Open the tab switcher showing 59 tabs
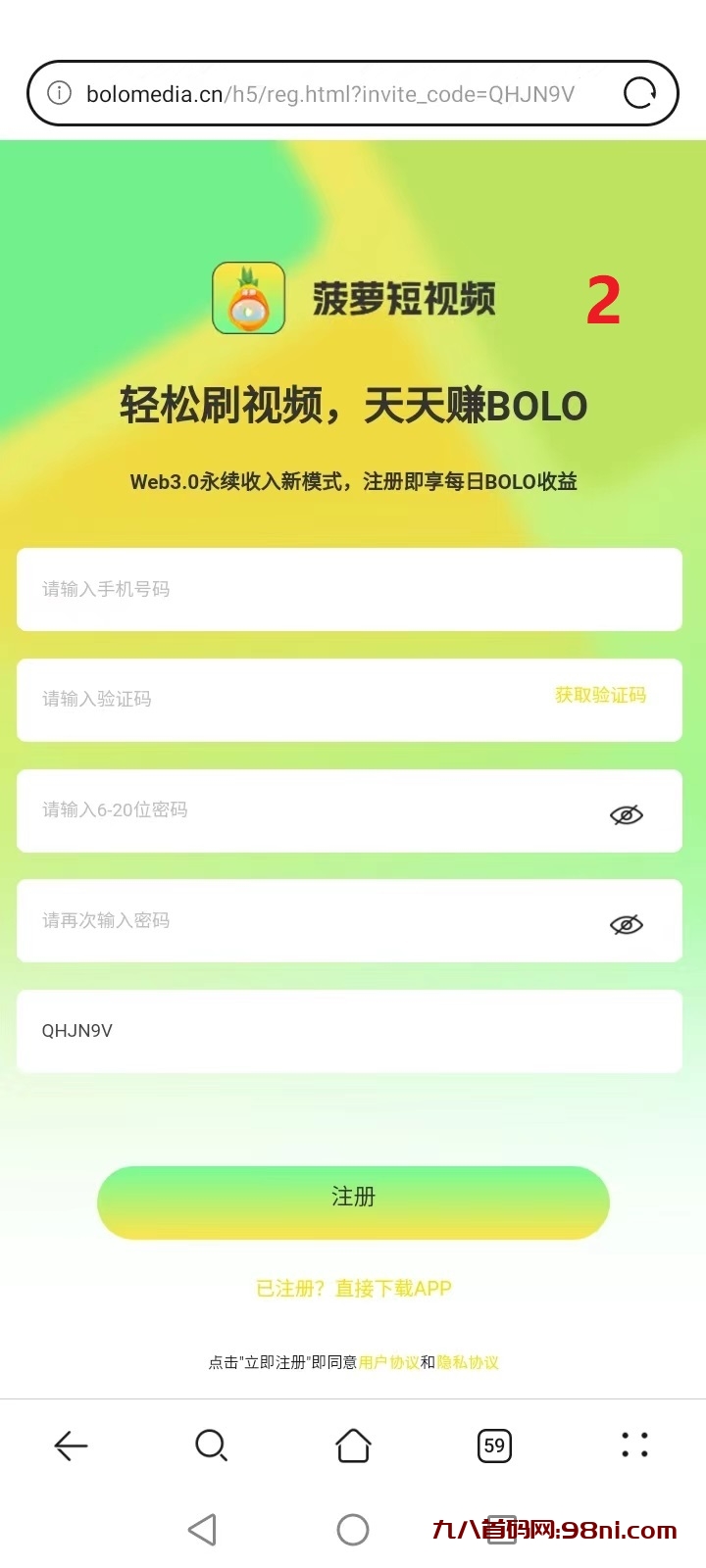 (x=494, y=1445)
